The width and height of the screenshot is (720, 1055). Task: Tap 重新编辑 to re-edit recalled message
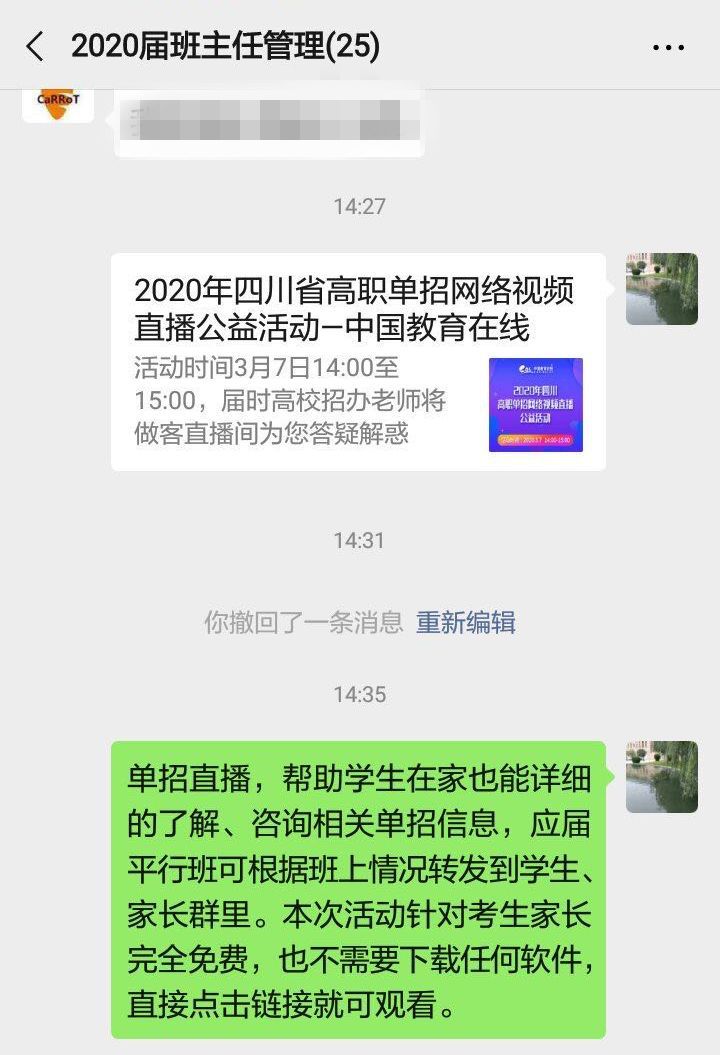[x=464, y=621]
